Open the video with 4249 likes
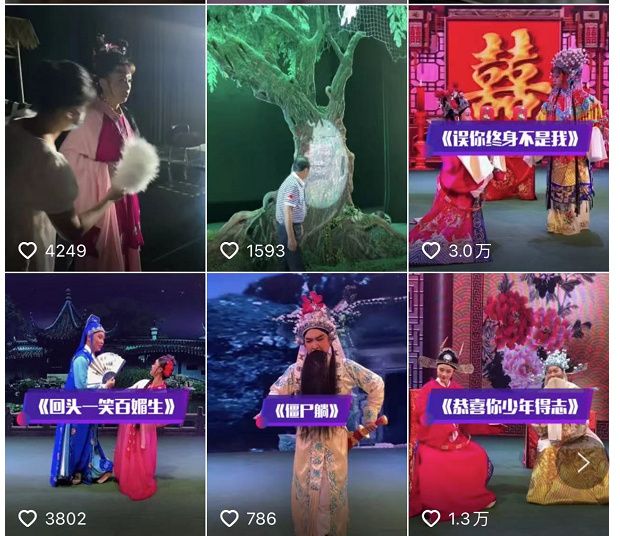 pyautogui.click(x=105, y=140)
